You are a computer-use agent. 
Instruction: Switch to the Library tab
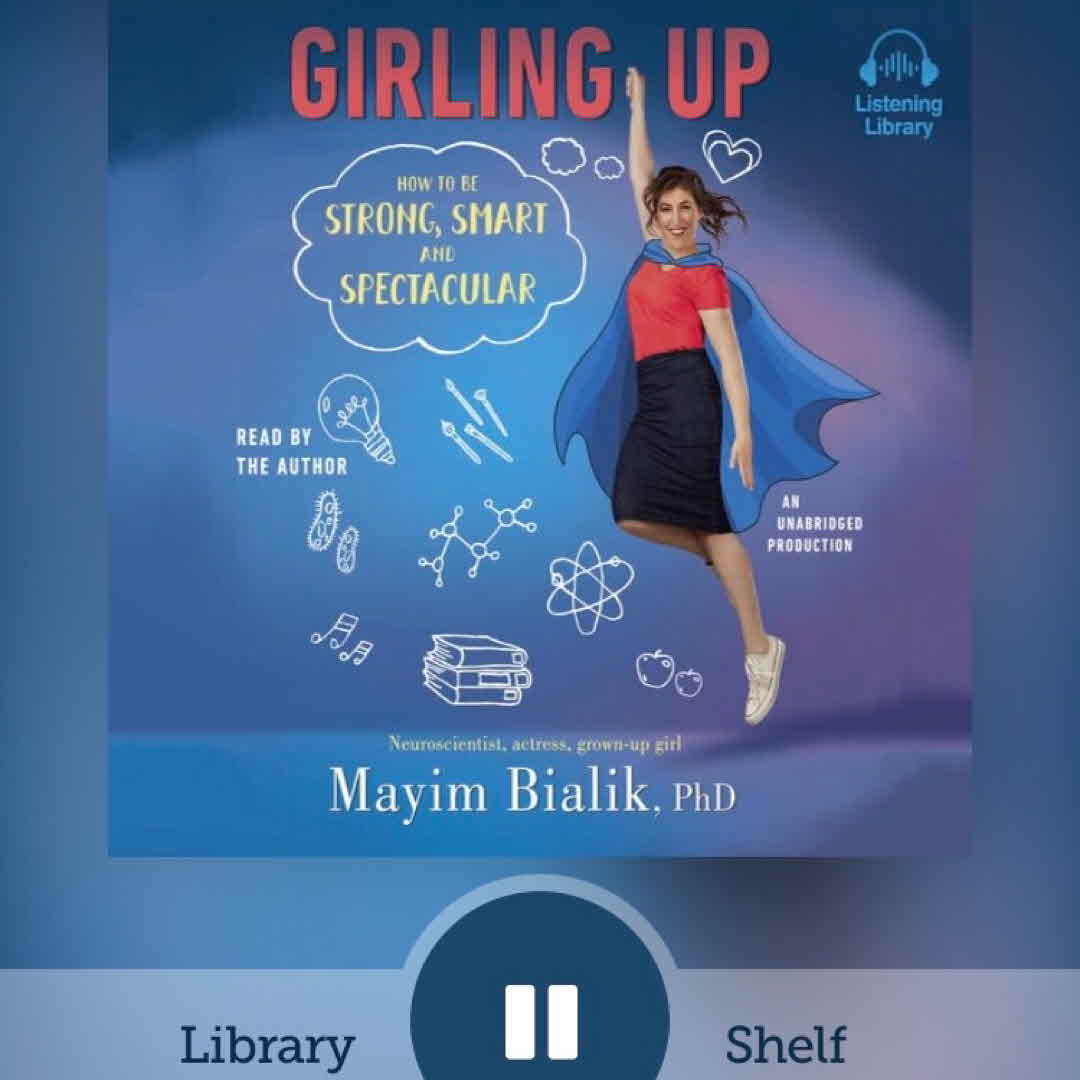[x=267, y=1045]
